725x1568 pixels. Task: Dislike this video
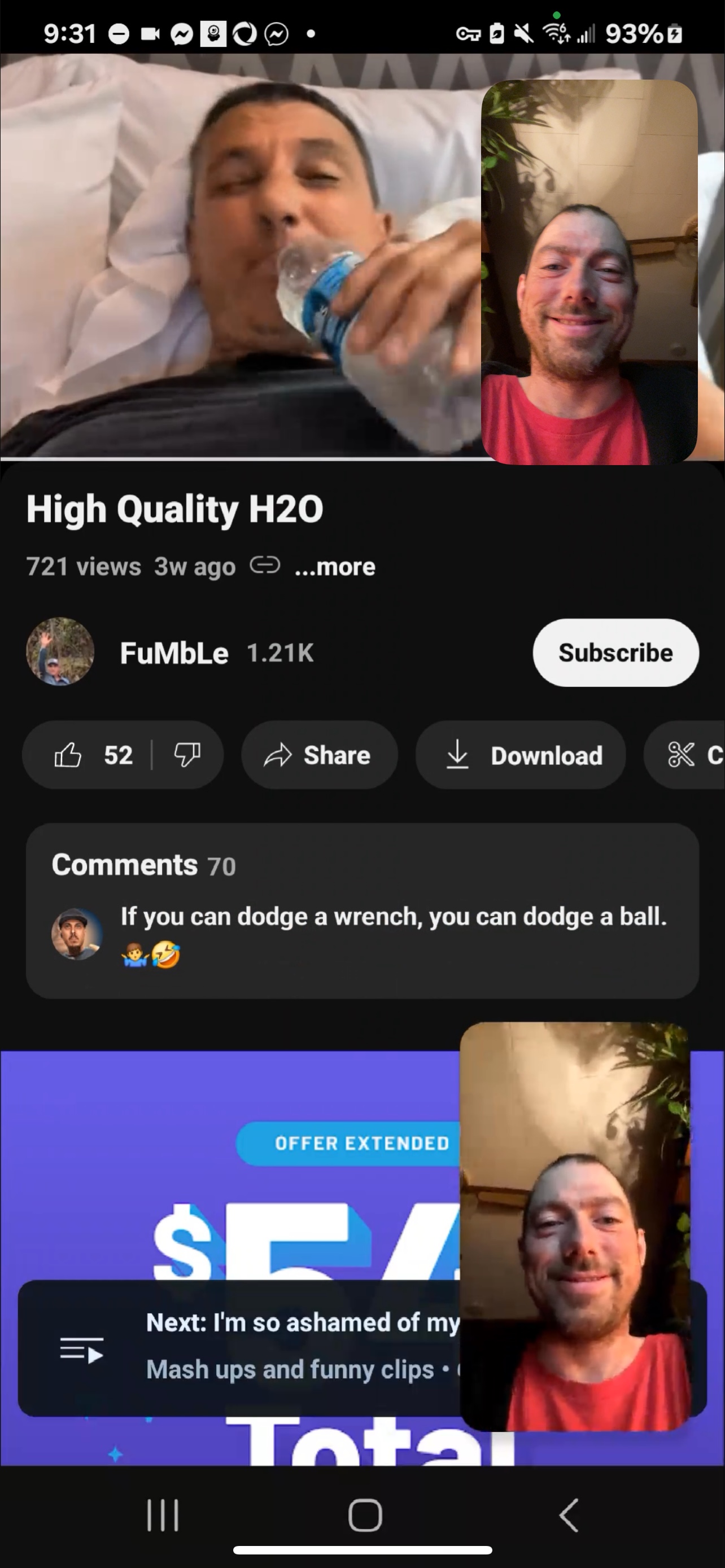[187, 755]
